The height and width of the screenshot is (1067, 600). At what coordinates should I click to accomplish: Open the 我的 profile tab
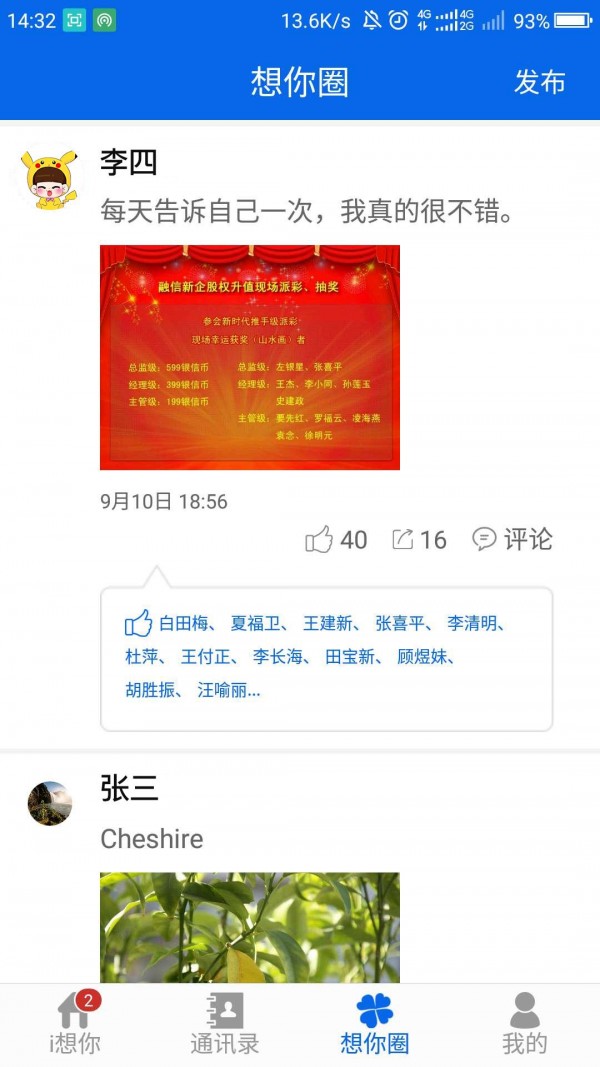click(x=525, y=1025)
